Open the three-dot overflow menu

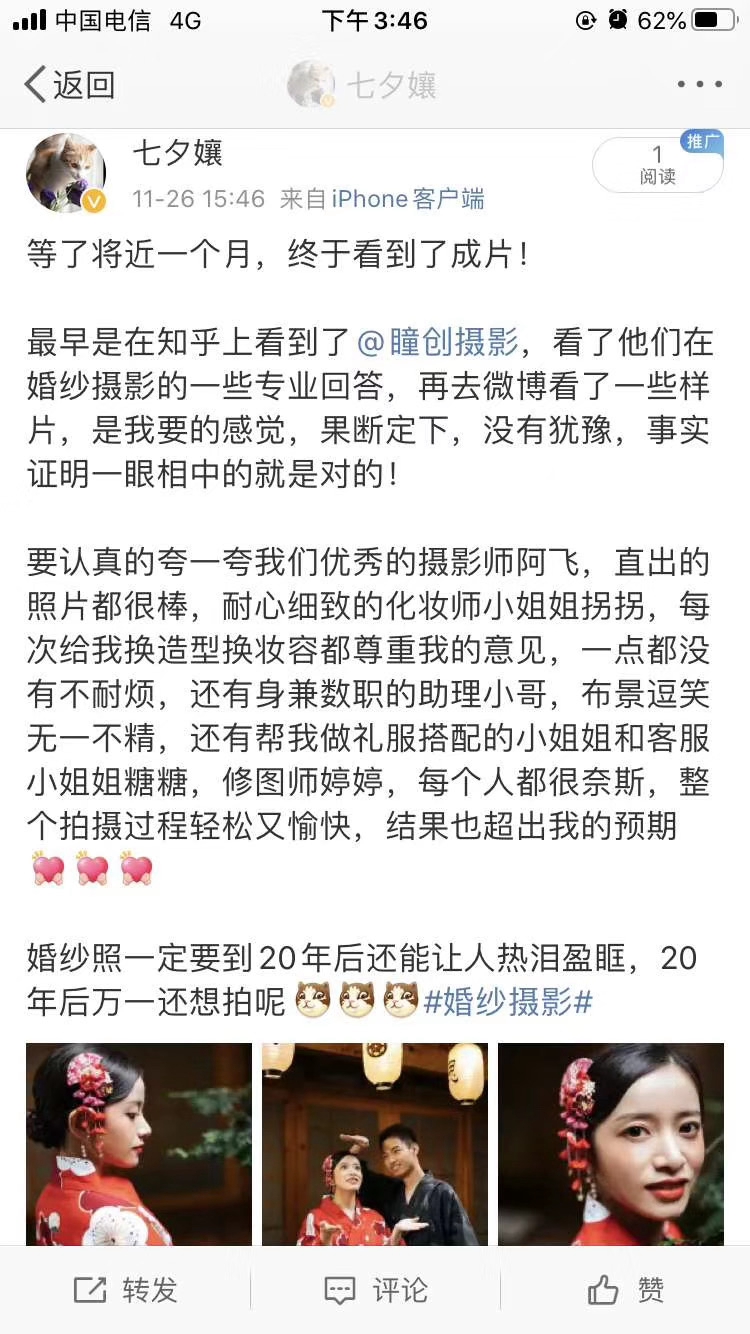(x=699, y=85)
